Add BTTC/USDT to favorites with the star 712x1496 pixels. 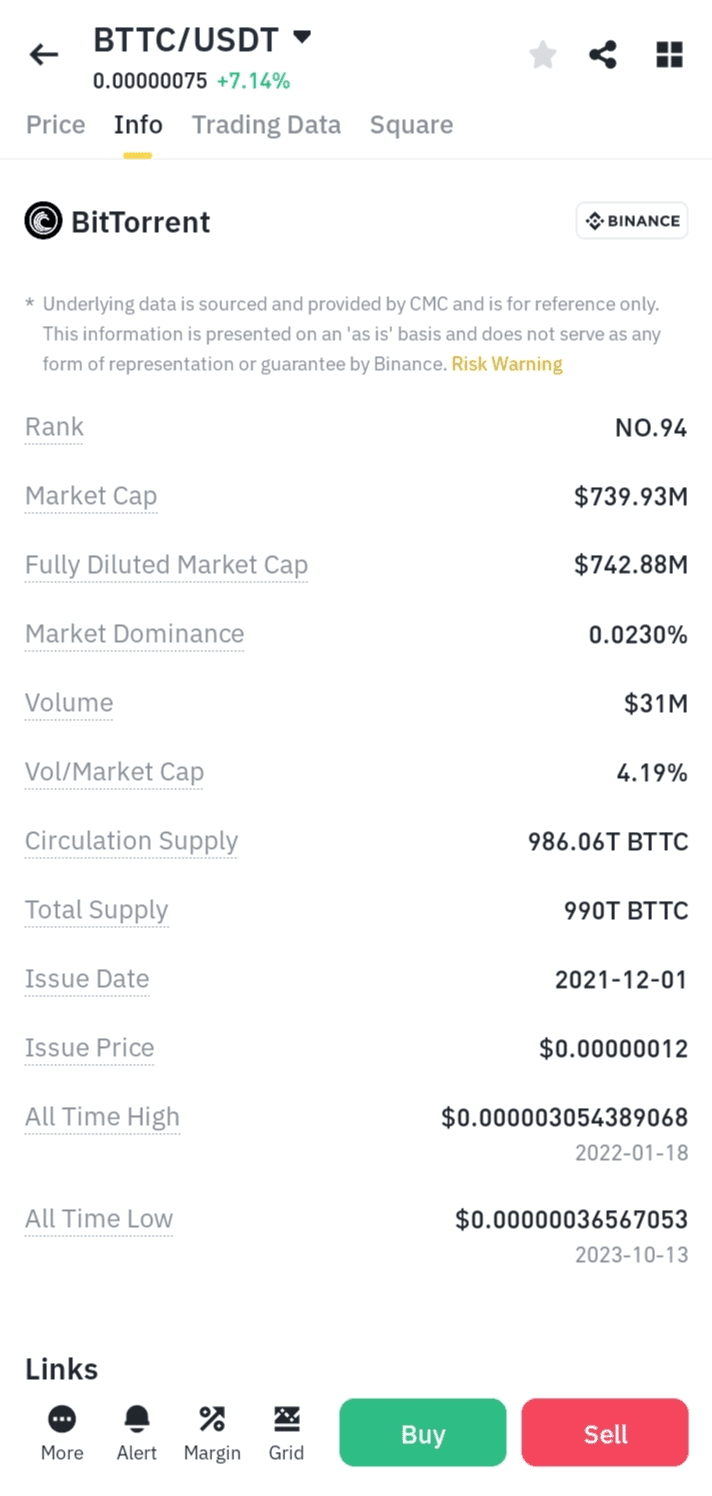click(x=542, y=55)
